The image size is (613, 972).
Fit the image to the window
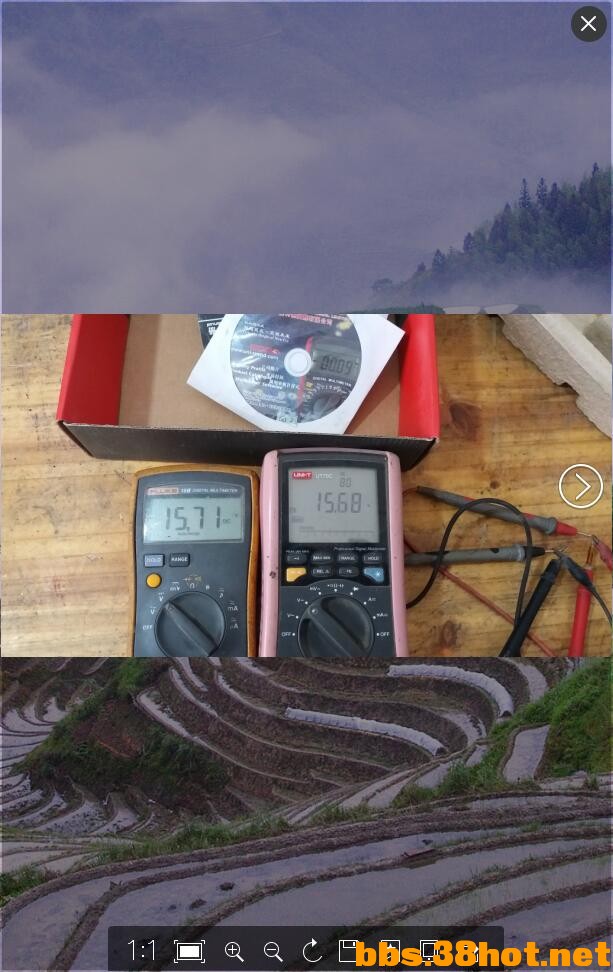pyautogui.click(x=190, y=951)
